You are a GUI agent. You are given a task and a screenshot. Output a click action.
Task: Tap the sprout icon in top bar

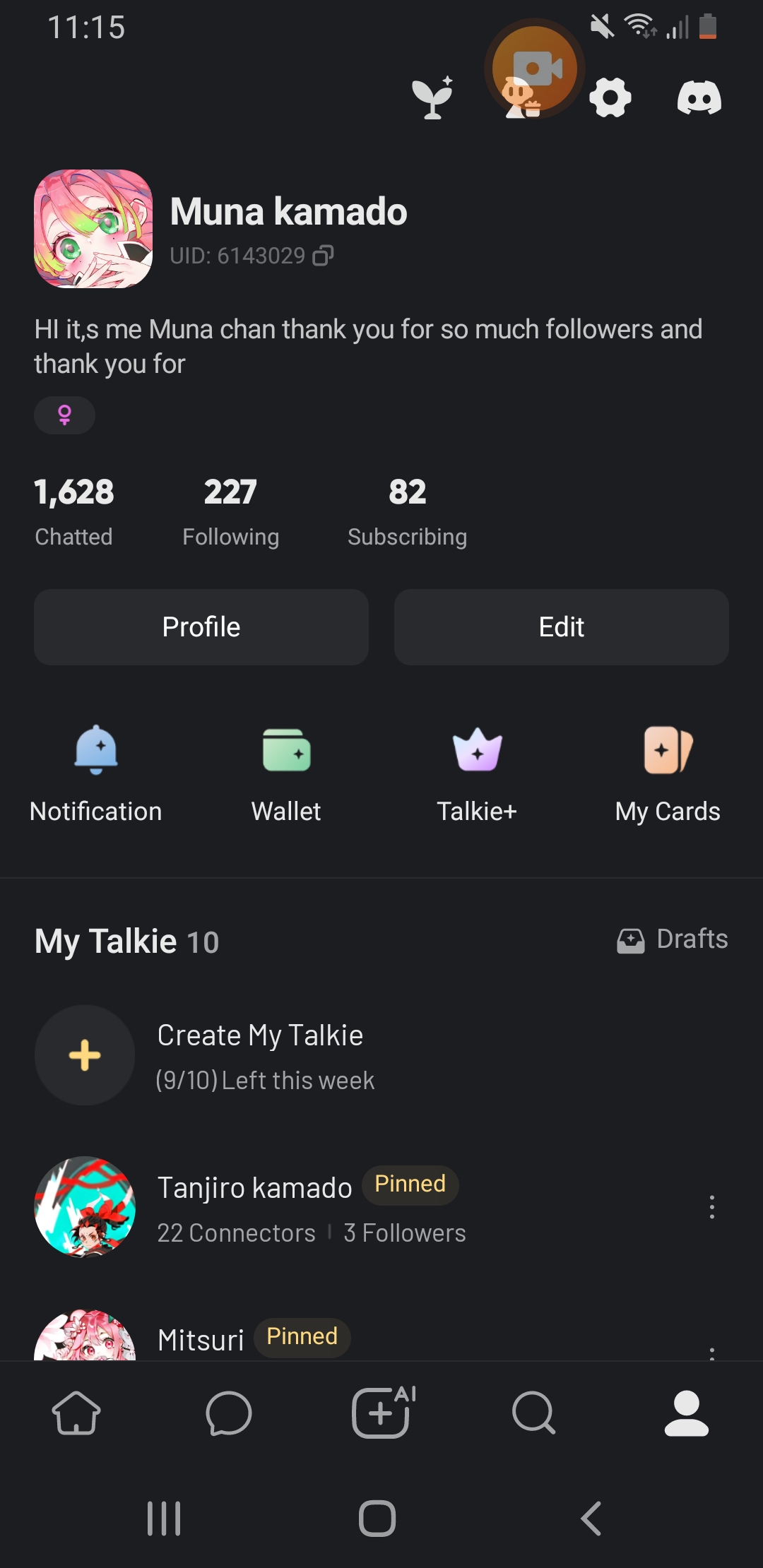pyautogui.click(x=432, y=97)
